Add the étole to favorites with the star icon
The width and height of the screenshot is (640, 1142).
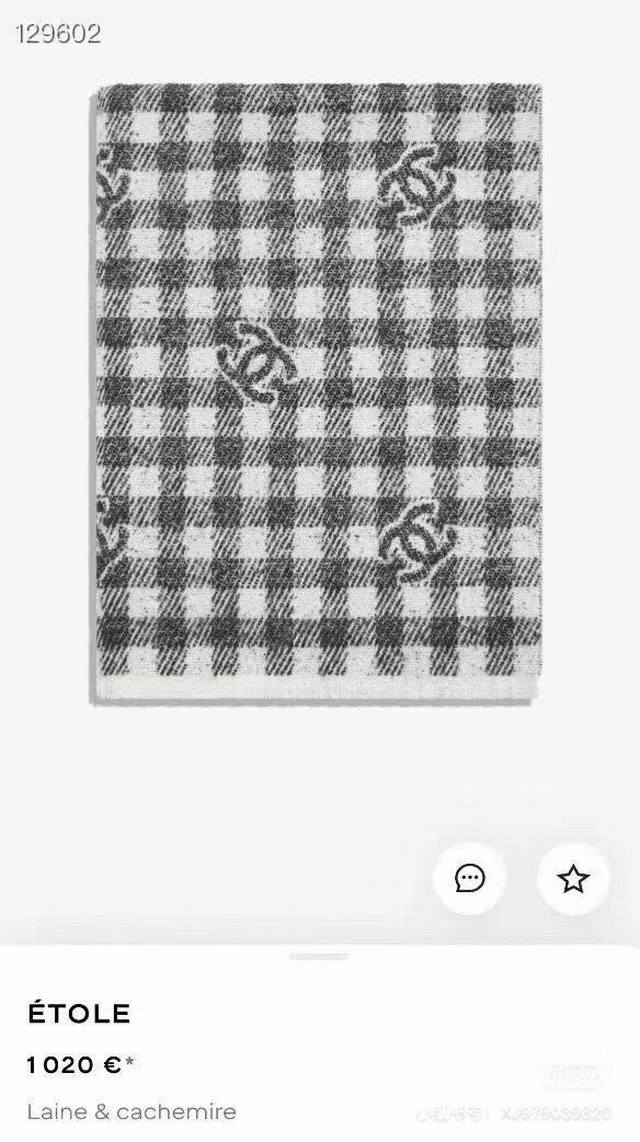[x=573, y=878]
